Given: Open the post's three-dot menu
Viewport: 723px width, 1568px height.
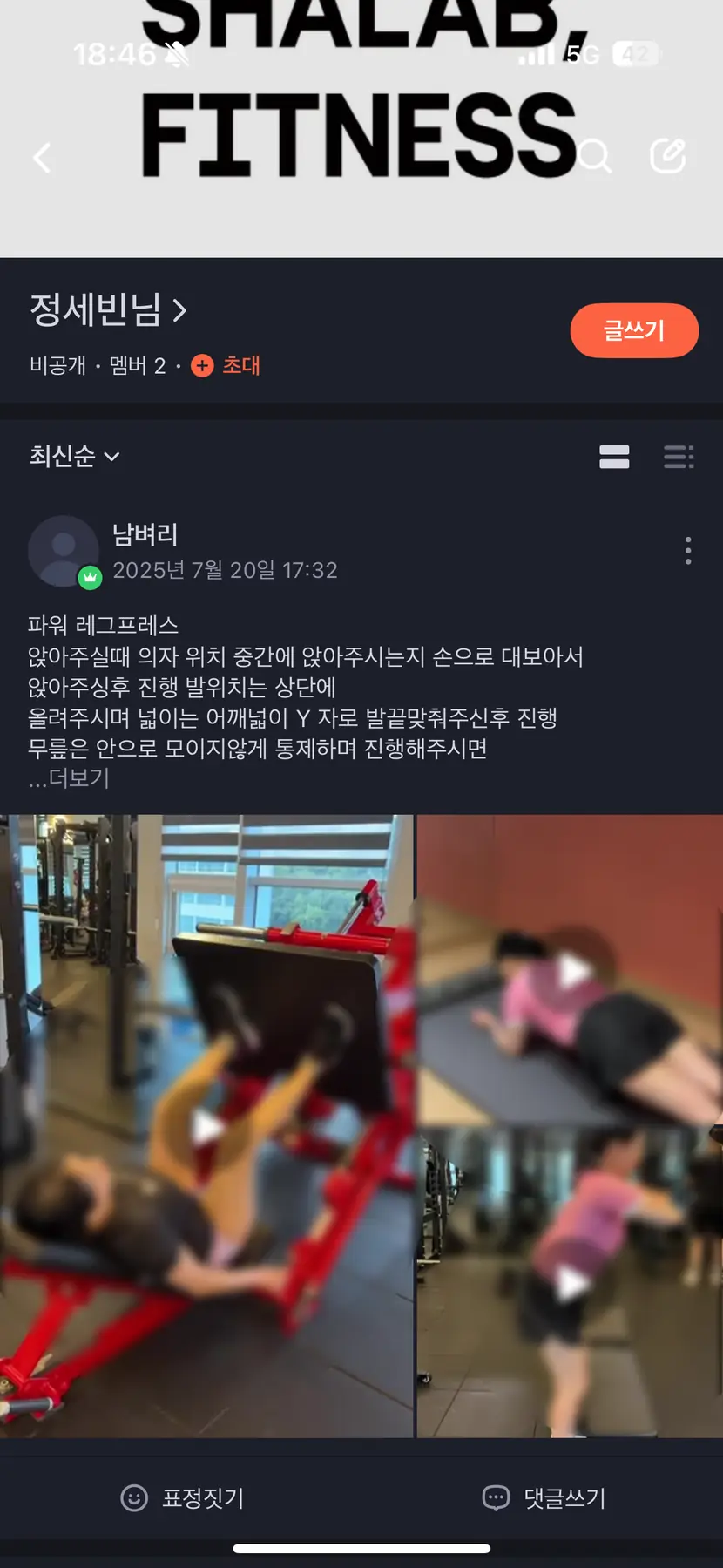Looking at the screenshot, I should [x=688, y=550].
